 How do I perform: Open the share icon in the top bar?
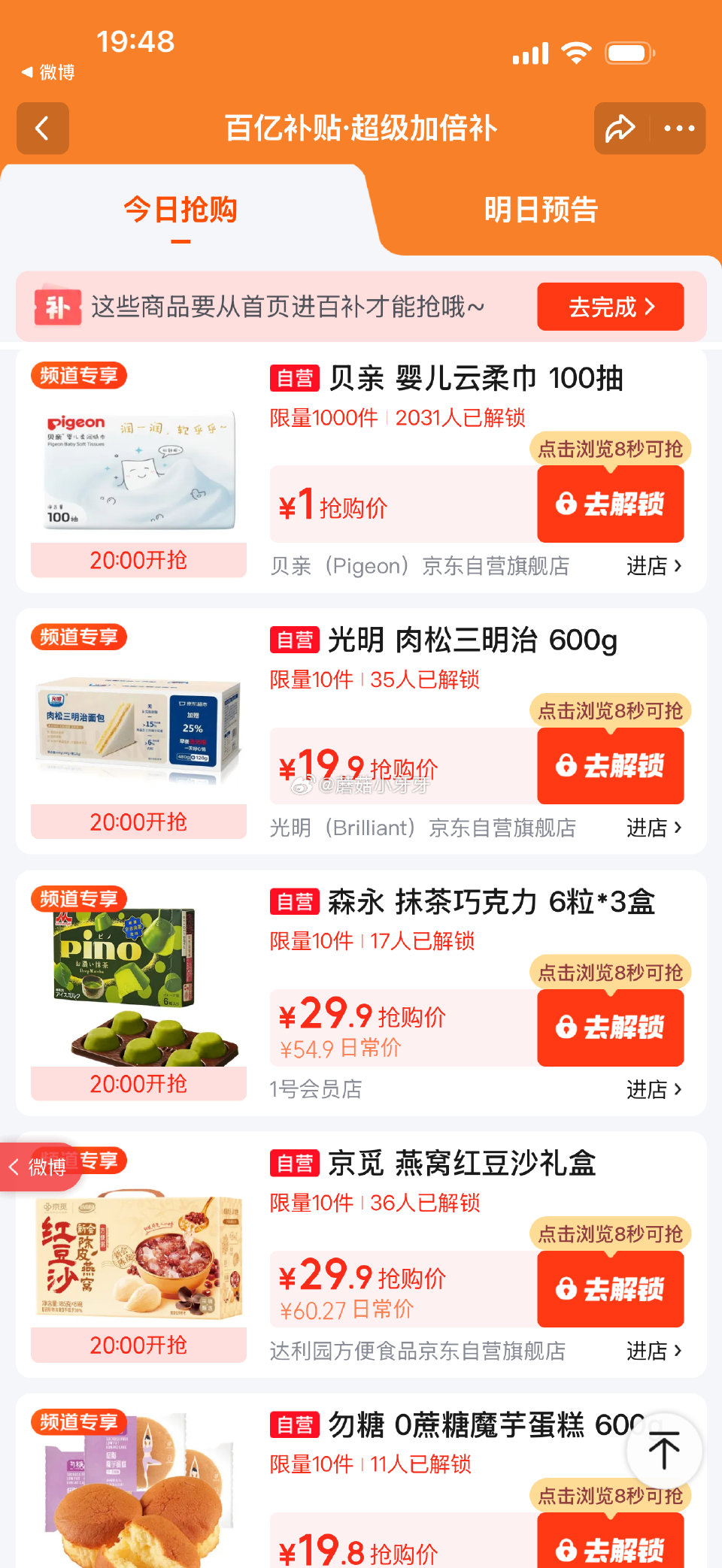tap(620, 129)
